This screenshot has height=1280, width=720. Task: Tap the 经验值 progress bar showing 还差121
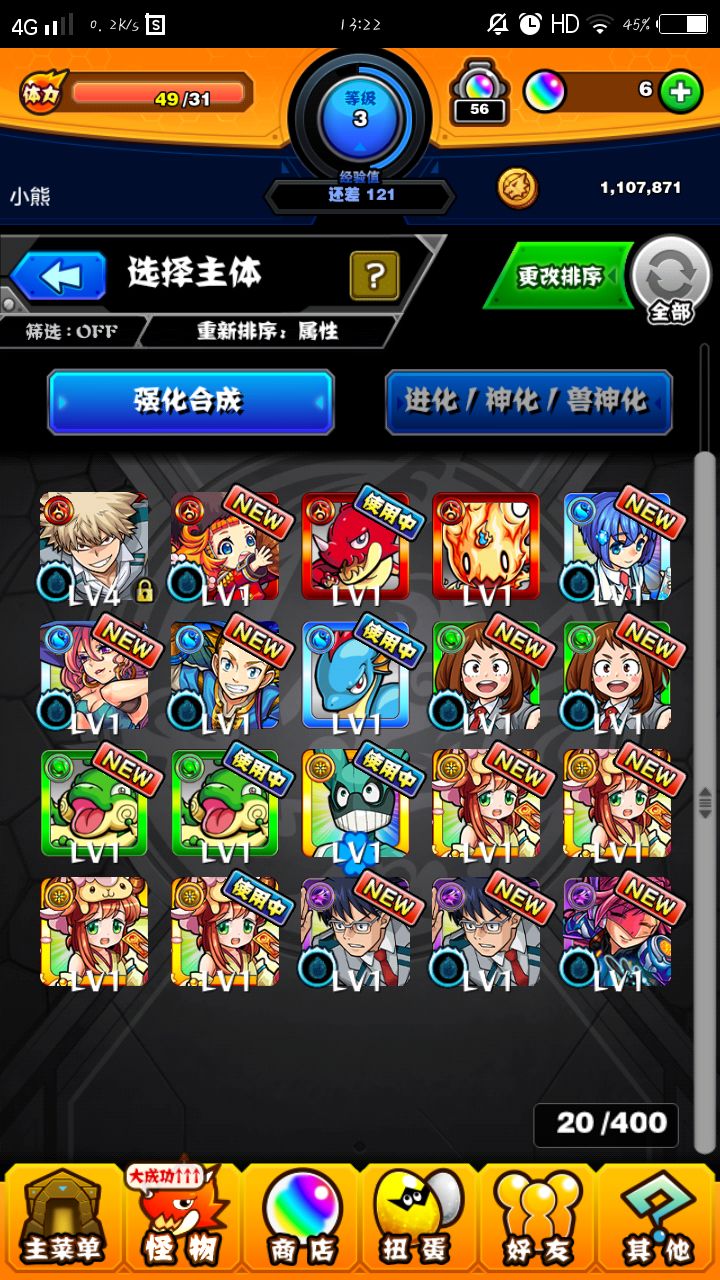[x=358, y=193]
